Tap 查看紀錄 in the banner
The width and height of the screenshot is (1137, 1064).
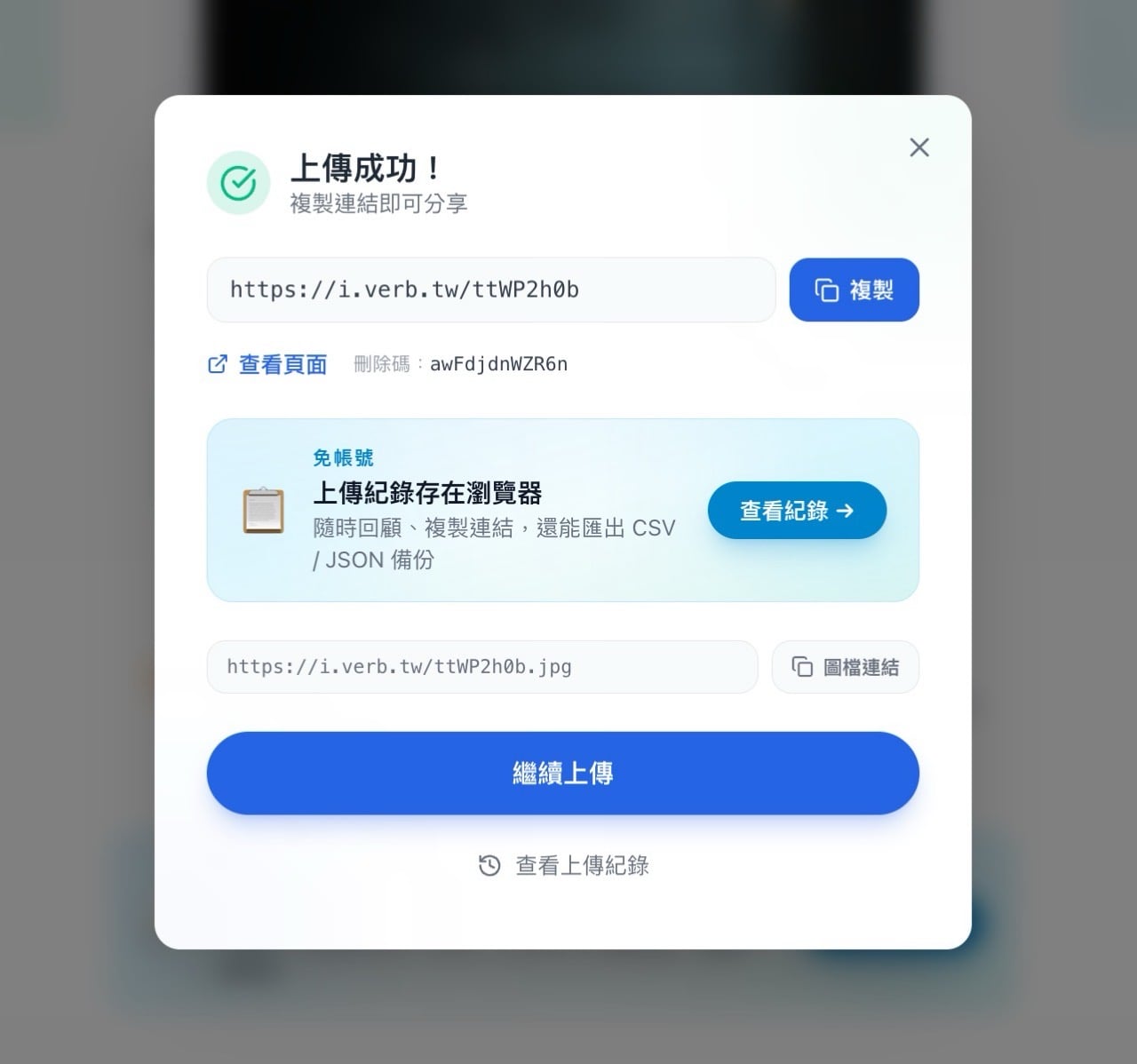(x=796, y=511)
